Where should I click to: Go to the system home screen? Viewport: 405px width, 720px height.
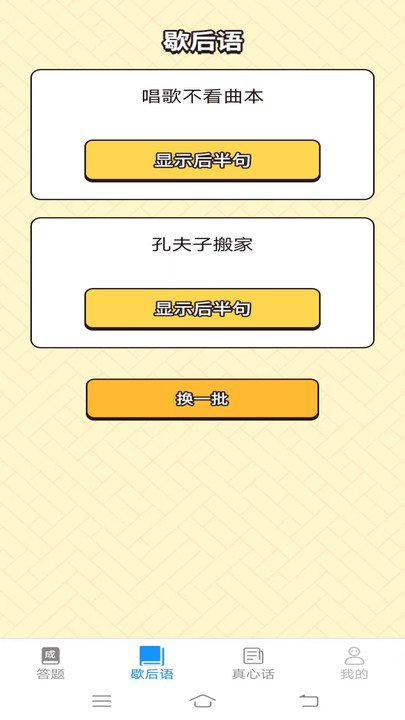[202, 701]
